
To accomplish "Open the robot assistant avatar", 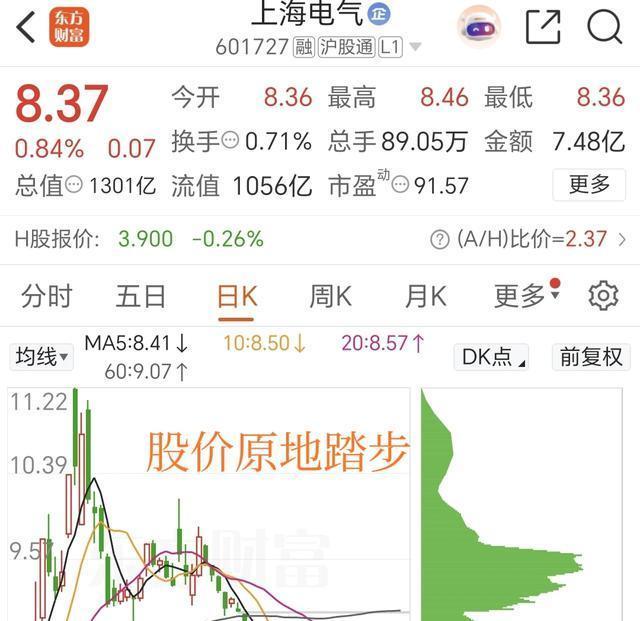I will tap(480, 27).
